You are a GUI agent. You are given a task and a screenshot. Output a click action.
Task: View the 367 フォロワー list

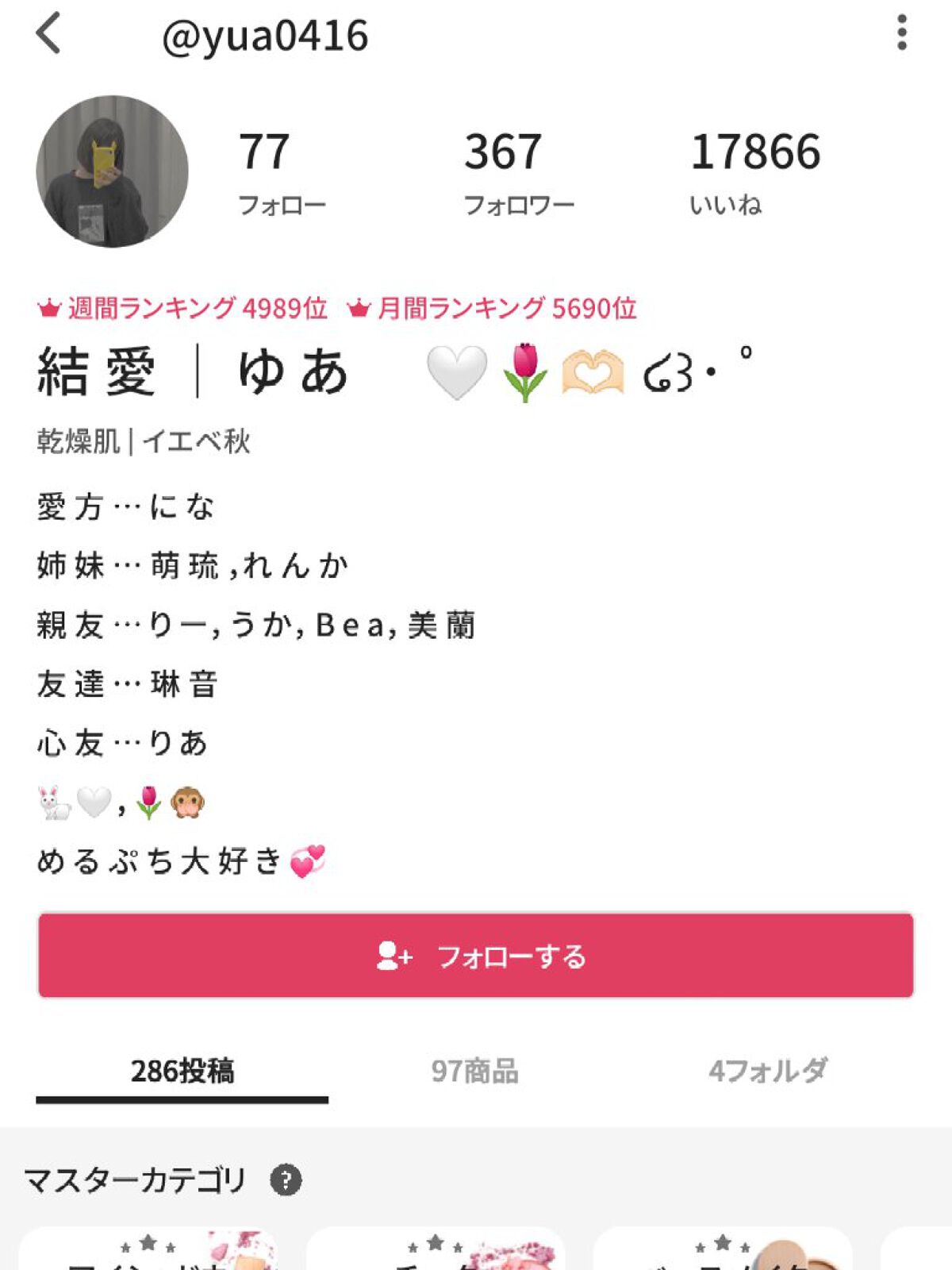click(518, 171)
